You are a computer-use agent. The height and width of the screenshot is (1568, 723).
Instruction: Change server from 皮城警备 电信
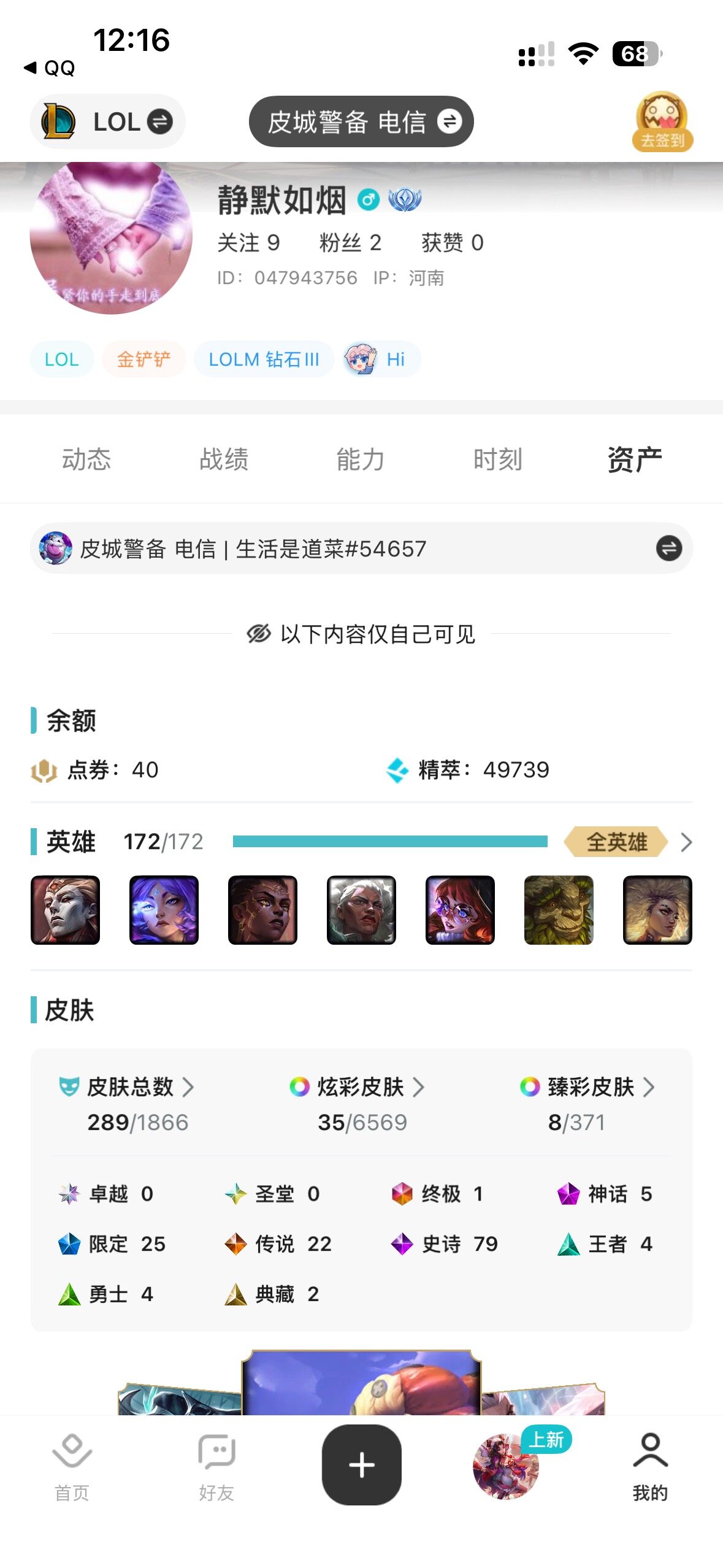(x=361, y=121)
